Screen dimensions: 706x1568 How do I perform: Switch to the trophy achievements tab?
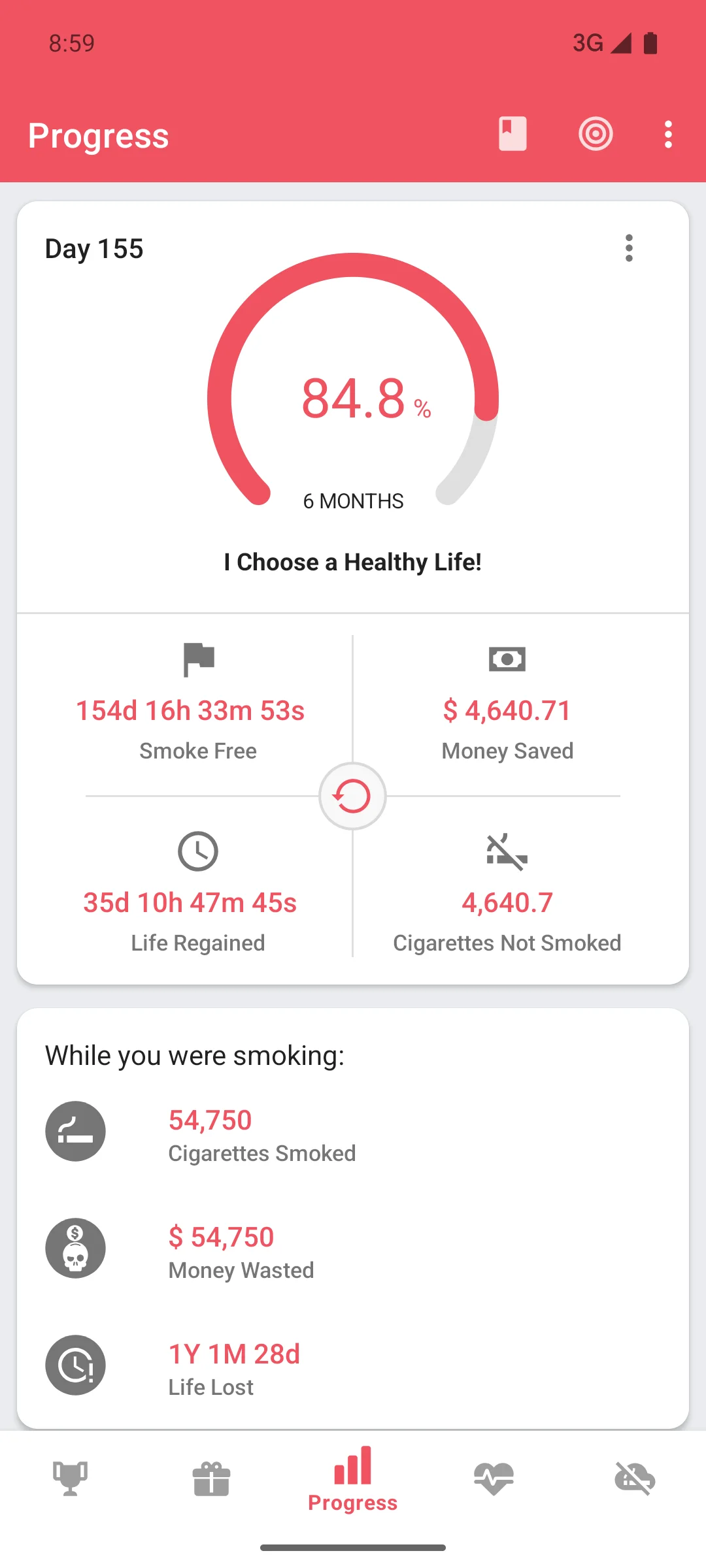click(x=71, y=1478)
